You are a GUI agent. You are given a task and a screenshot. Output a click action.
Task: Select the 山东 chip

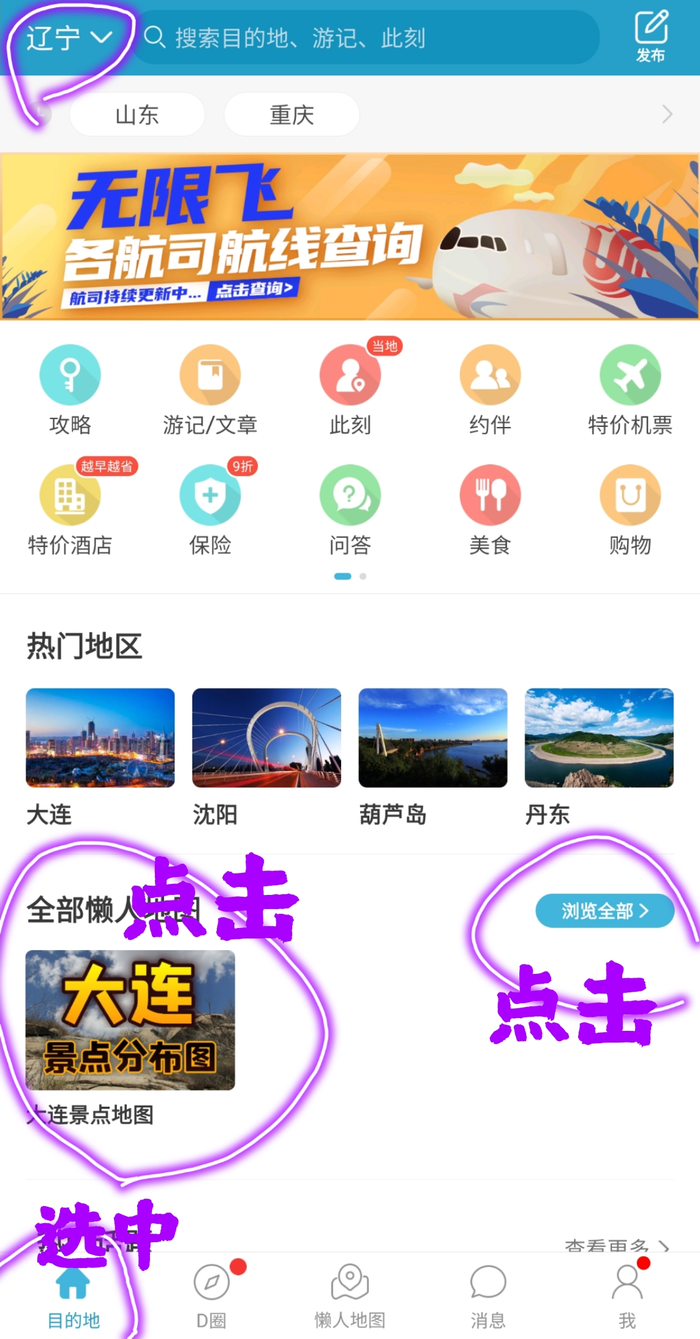137,115
